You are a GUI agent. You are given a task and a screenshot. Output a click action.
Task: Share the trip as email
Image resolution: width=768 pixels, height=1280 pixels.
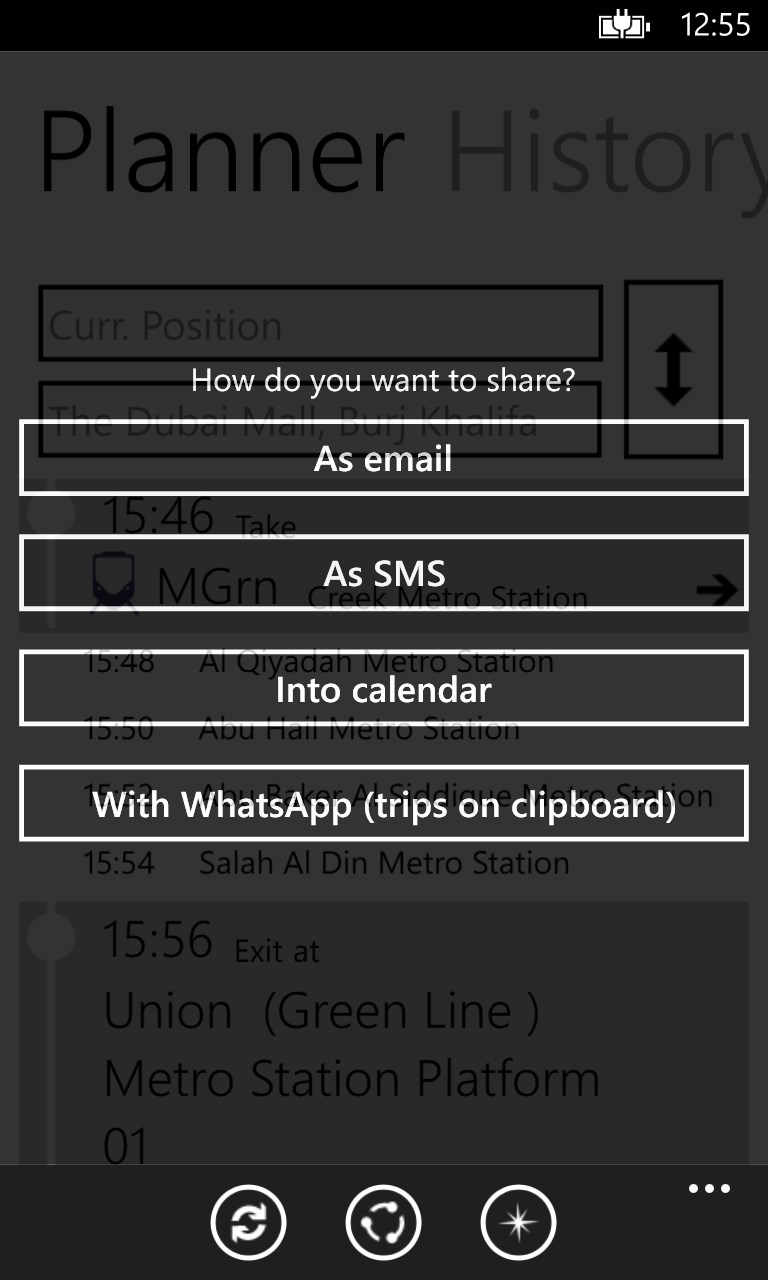[384, 458]
